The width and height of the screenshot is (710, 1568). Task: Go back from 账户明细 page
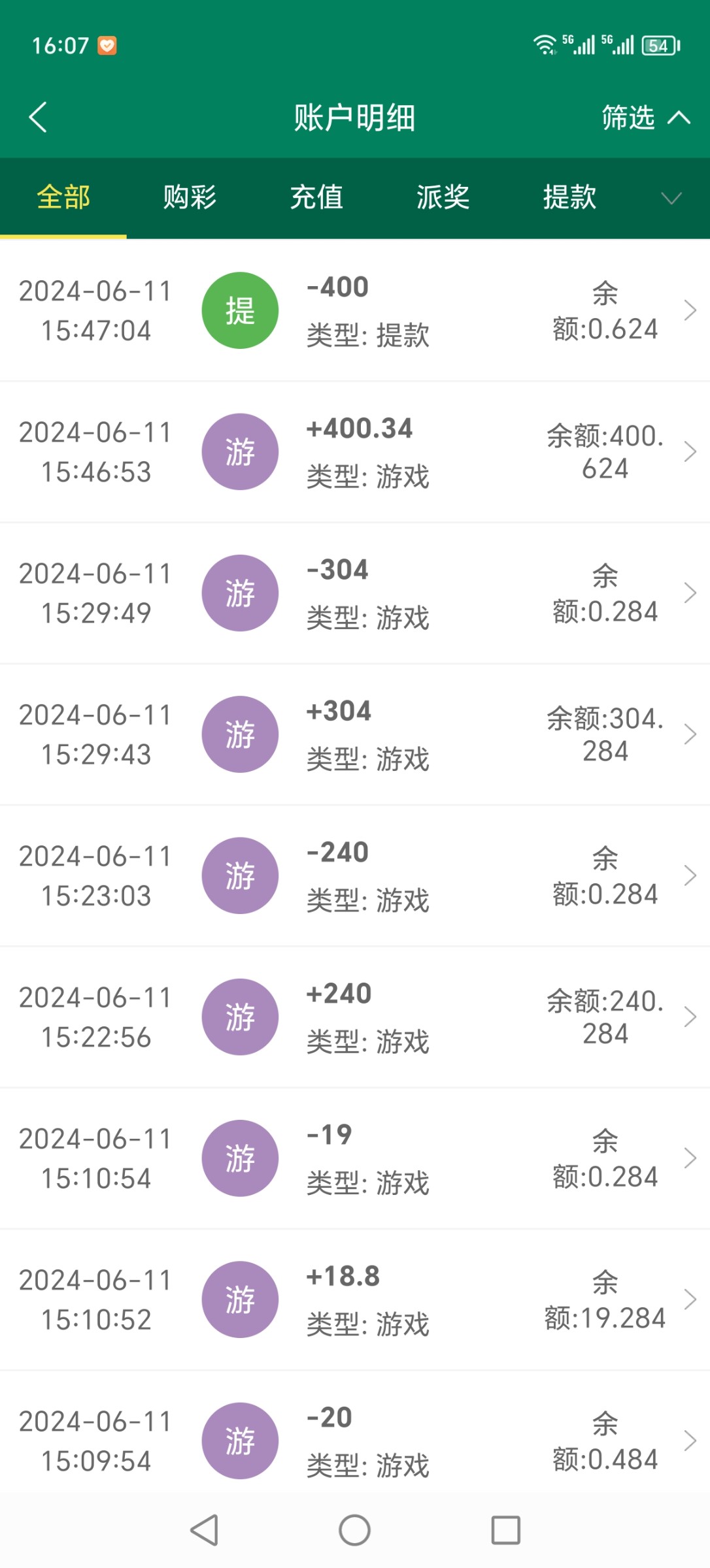tap(38, 118)
